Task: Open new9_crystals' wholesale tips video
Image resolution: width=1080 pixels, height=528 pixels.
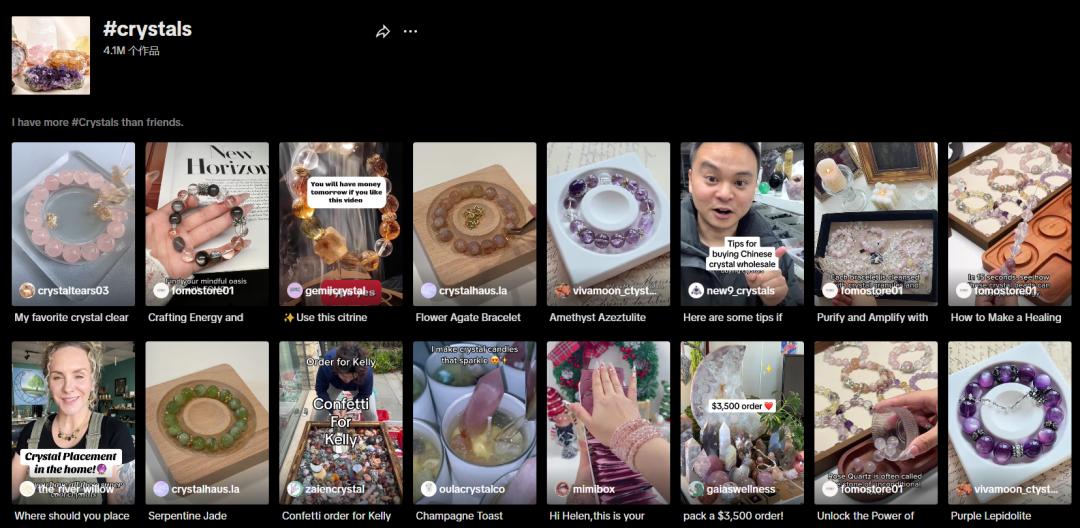Action: point(742,223)
